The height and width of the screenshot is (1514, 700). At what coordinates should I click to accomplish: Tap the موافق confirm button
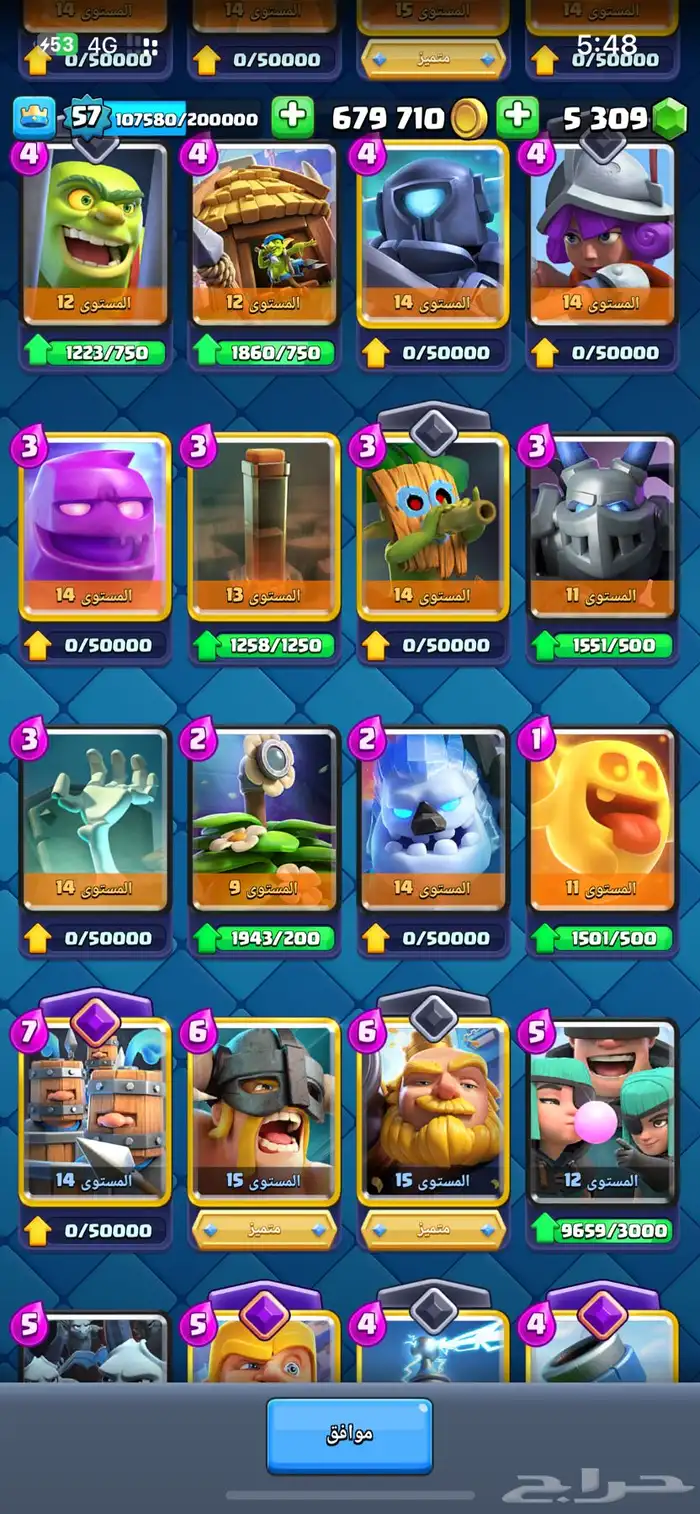349,1434
